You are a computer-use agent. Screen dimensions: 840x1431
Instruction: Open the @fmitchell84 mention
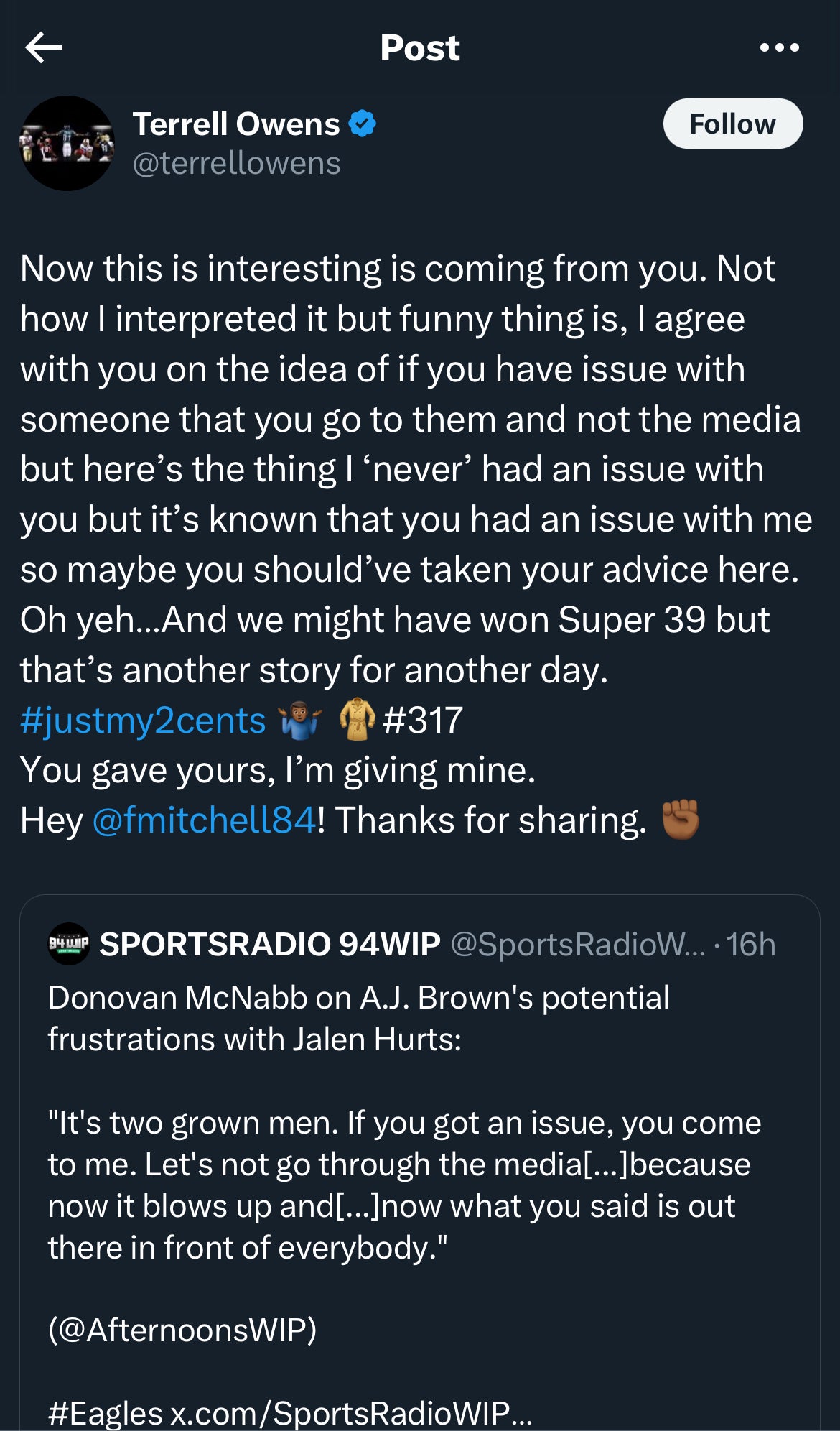click(205, 820)
